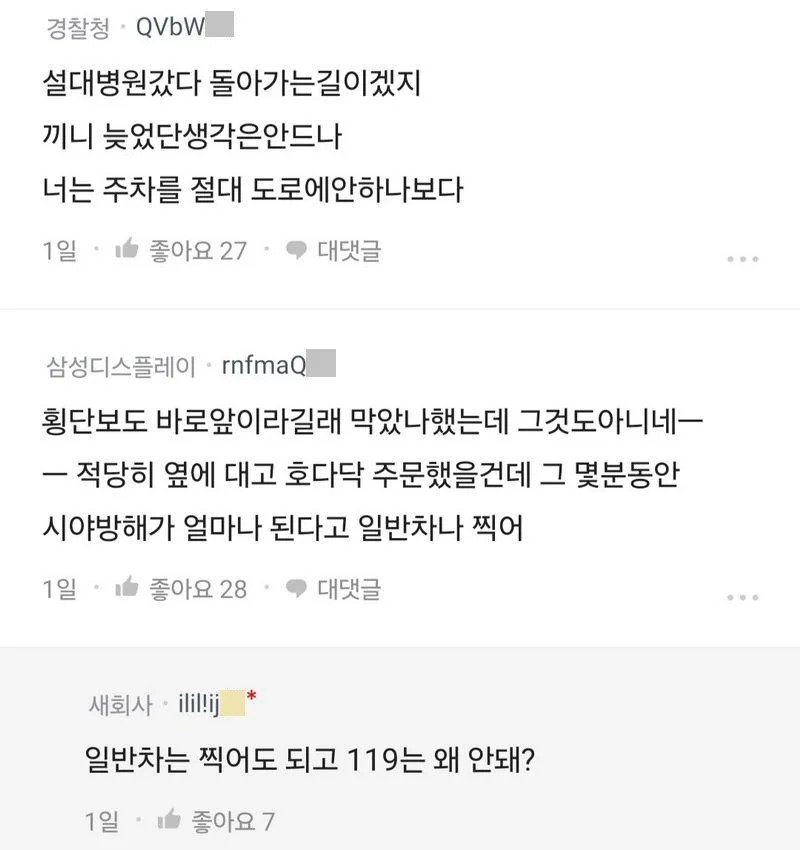Open the overflow menu on 경찰청 comment
Screen dimensions: 800x850
[x=743, y=259]
